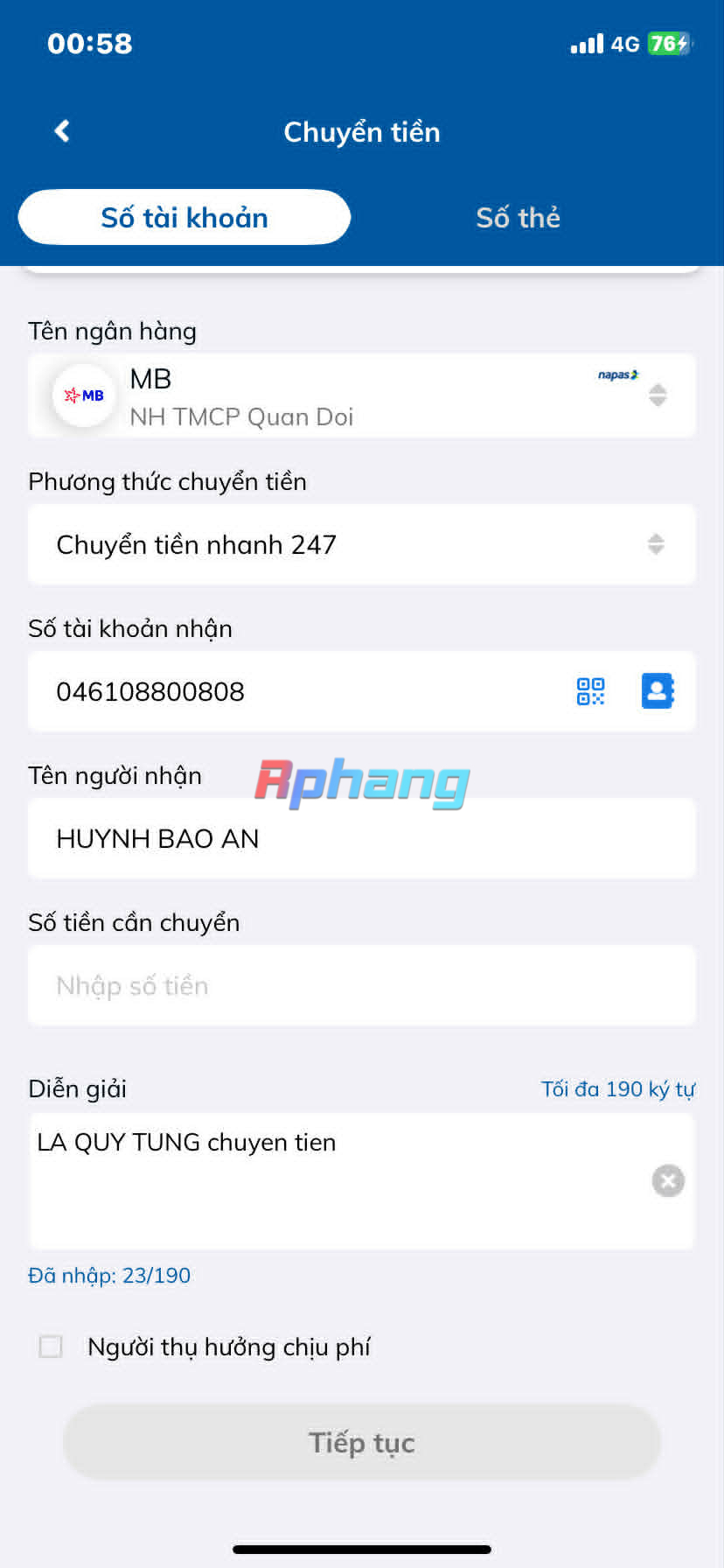Screen dimensions: 724x1568
Task: Check Người thụ hưởng chịu phí box
Action: click(x=51, y=1347)
